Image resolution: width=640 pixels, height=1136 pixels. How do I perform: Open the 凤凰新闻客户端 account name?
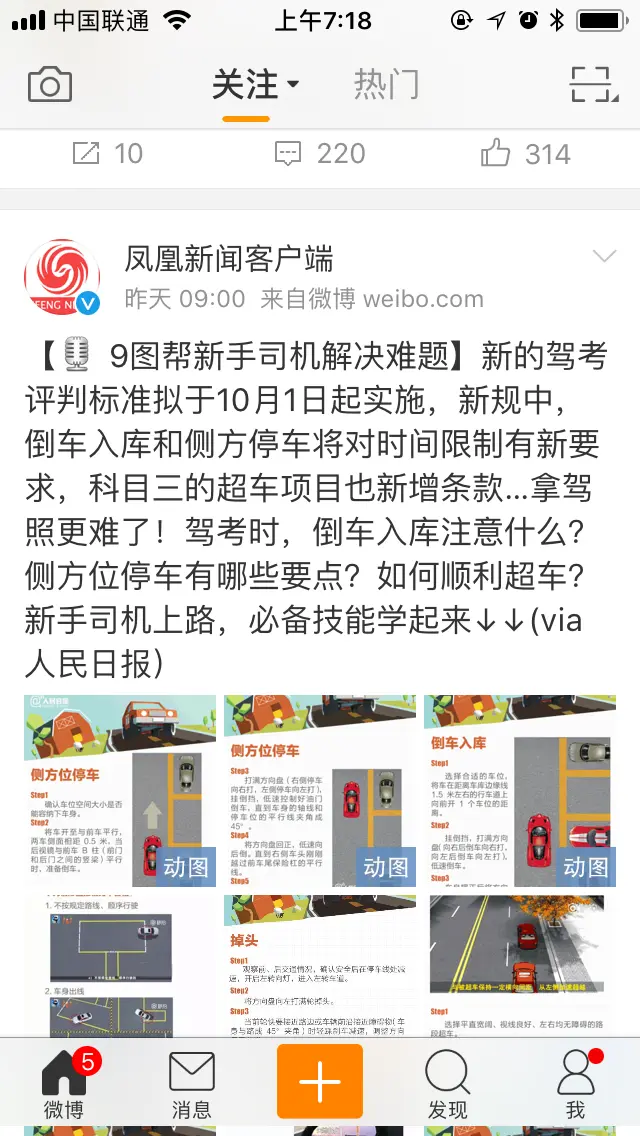point(228,259)
